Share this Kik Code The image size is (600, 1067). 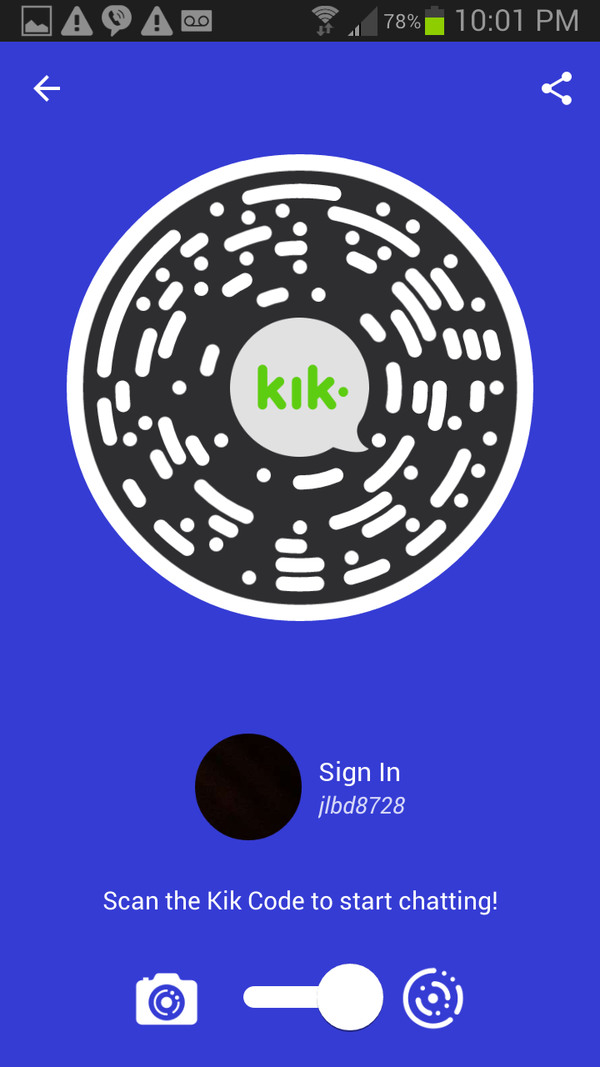[x=556, y=89]
